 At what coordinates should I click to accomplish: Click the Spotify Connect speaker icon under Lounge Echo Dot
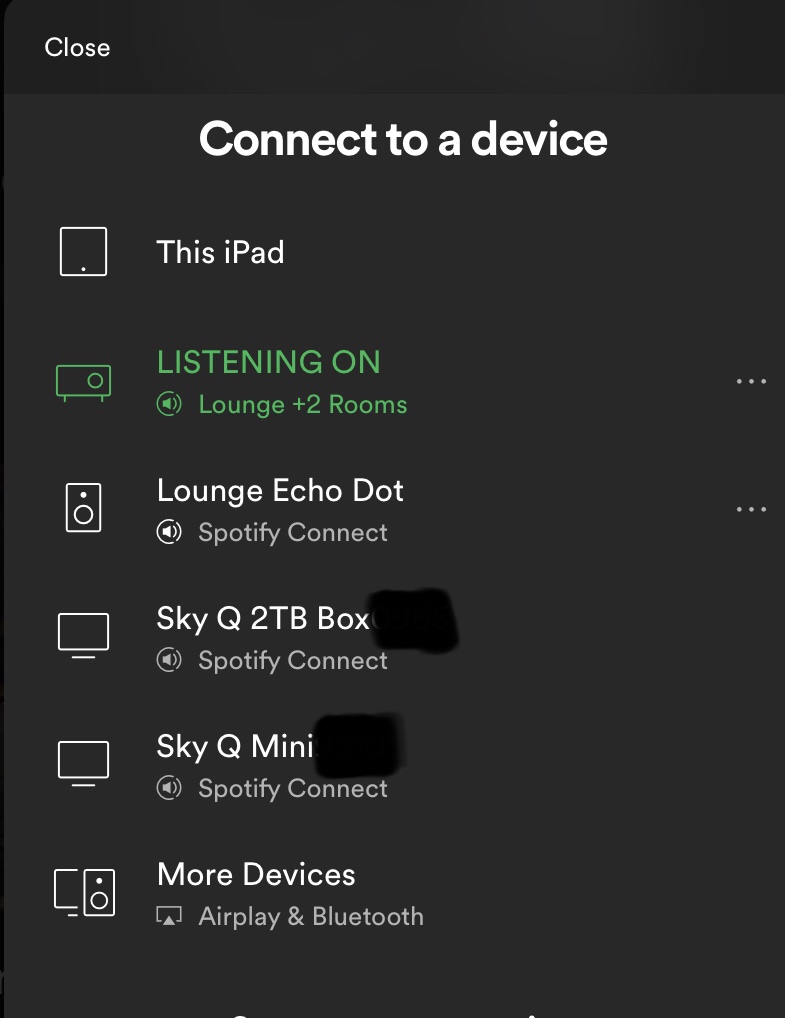[170, 532]
